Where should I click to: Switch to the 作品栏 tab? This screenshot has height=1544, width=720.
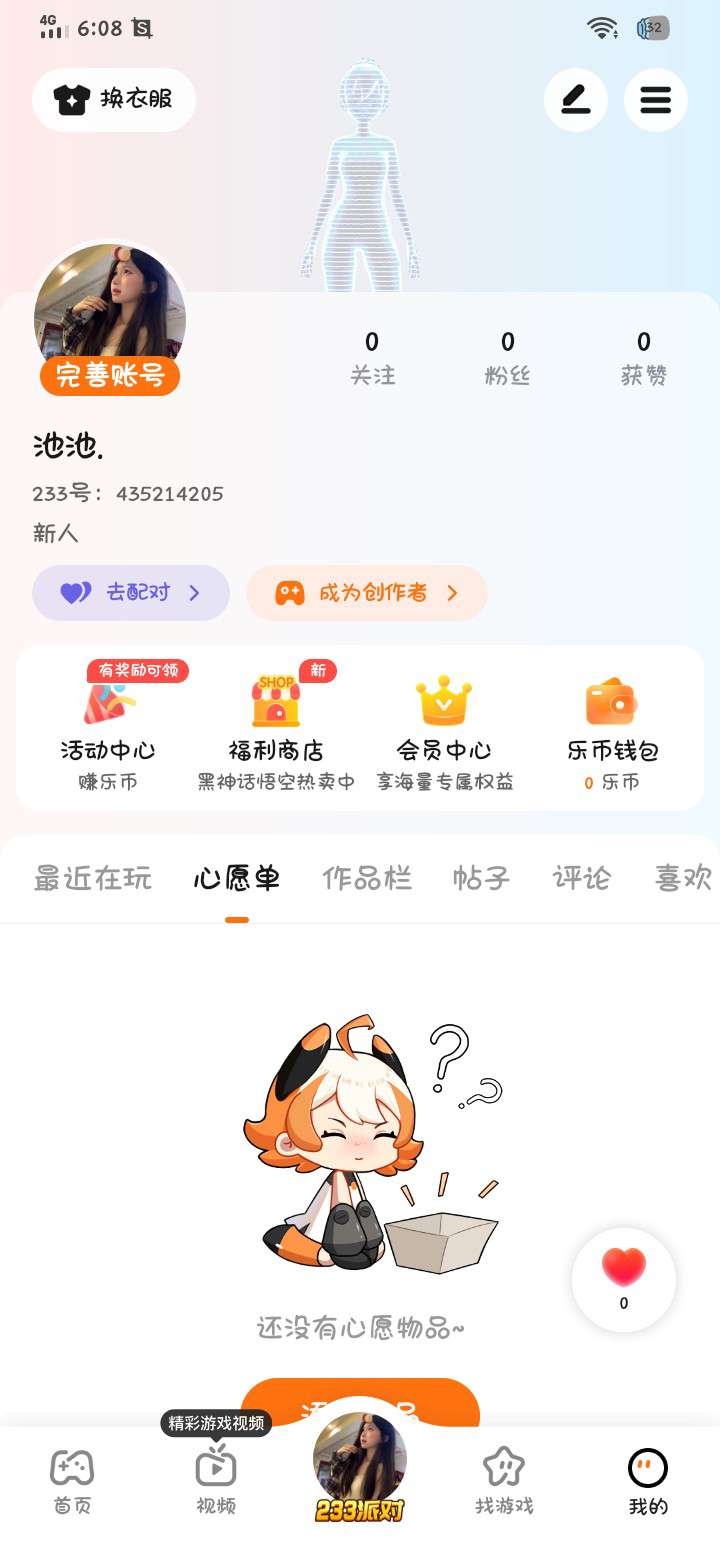pyautogui.click(x=367, y=878)
